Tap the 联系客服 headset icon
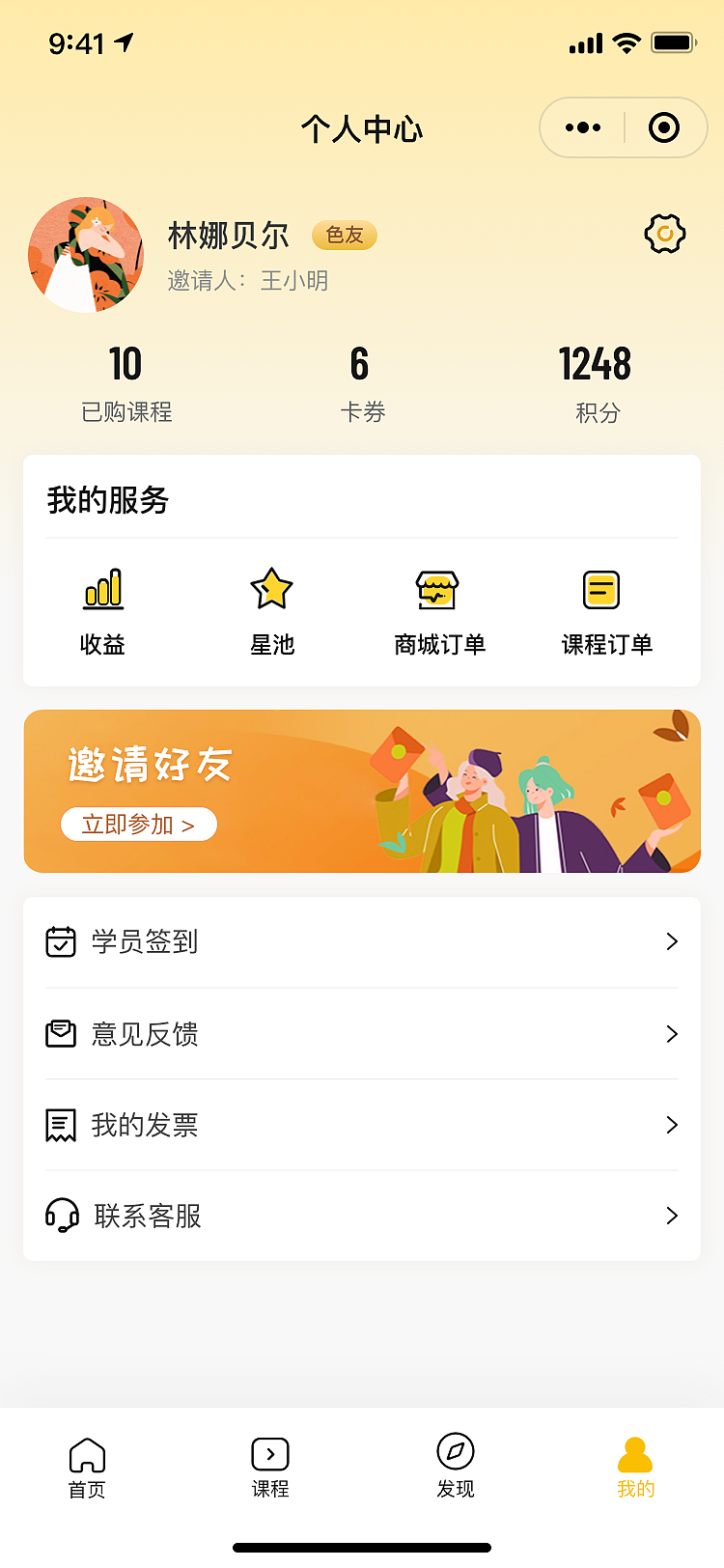This screenshot has width=724, height=1568. [x=62, y=1216]
